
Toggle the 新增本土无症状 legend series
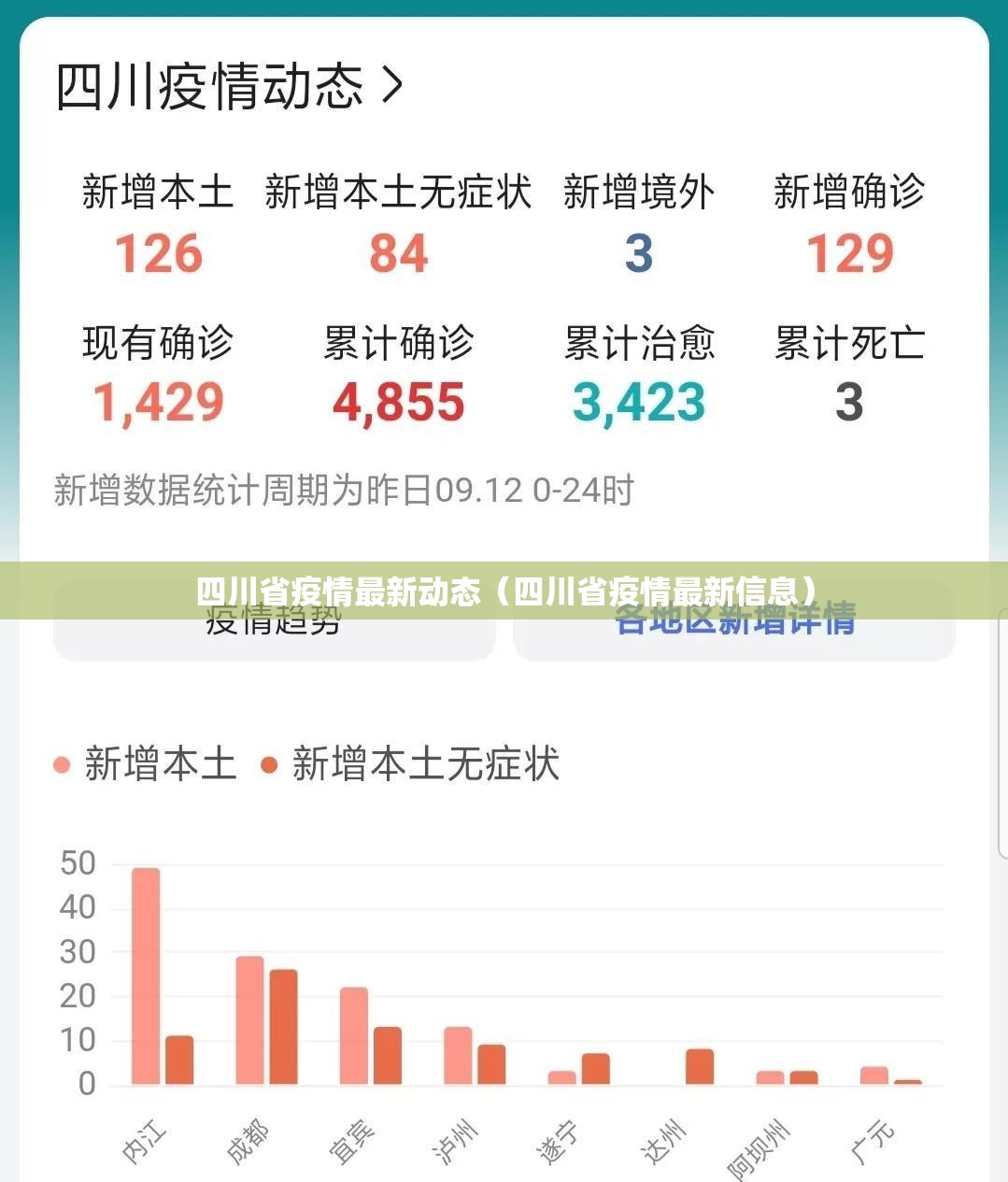[x=410, y=764]
